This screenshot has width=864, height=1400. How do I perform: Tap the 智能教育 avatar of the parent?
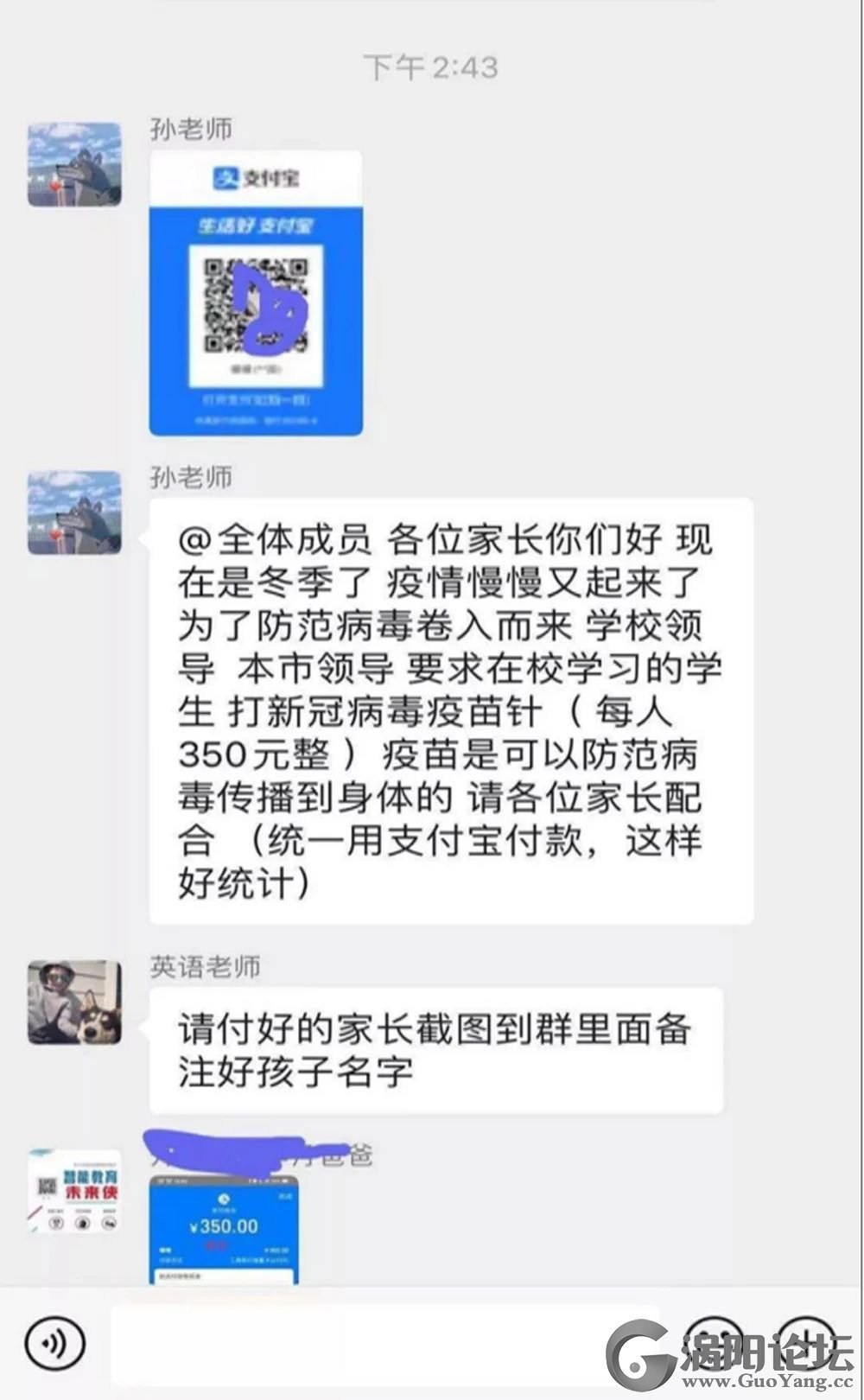74,1190
